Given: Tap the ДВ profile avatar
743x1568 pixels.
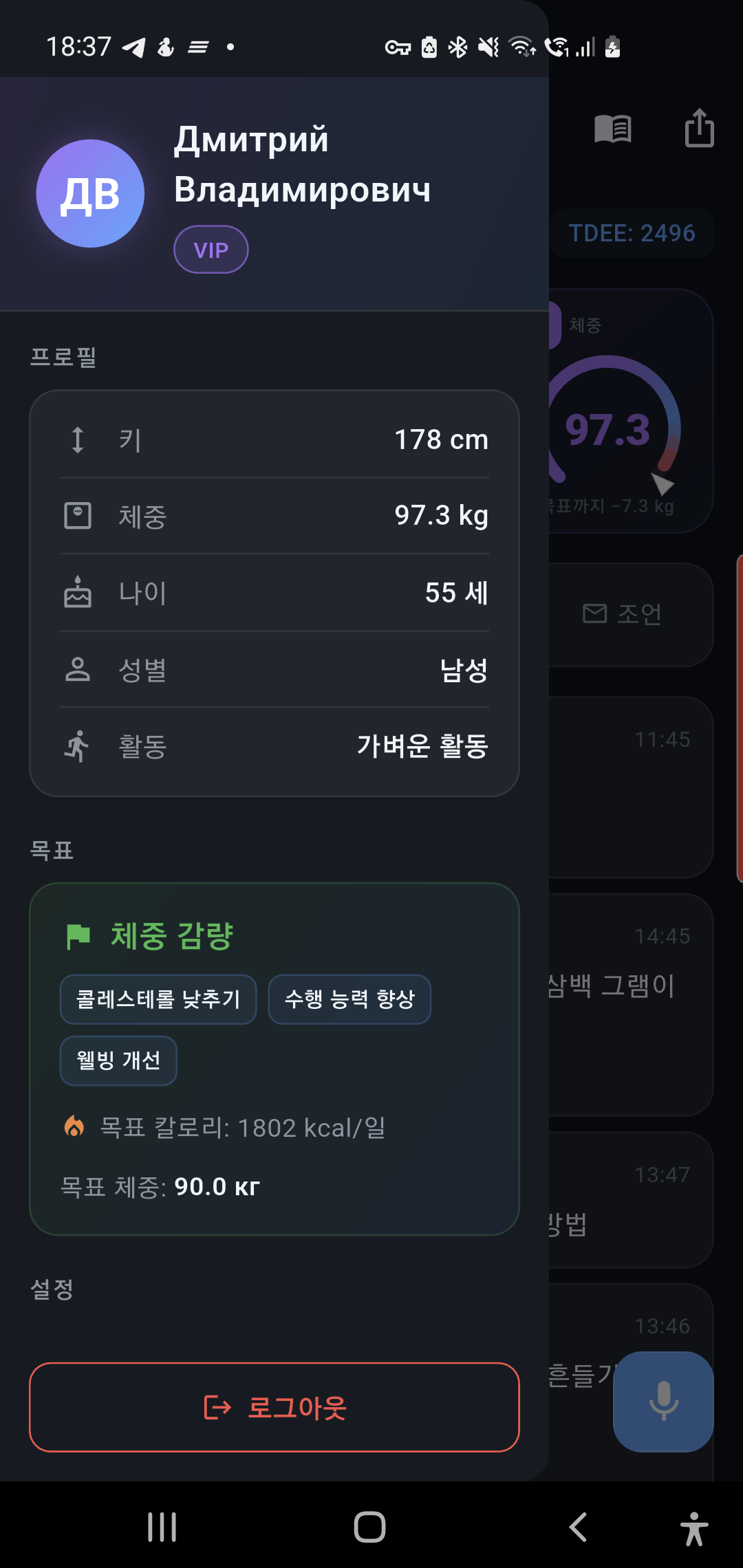Looking at the screenshot, I should click(x=90, y=193).
